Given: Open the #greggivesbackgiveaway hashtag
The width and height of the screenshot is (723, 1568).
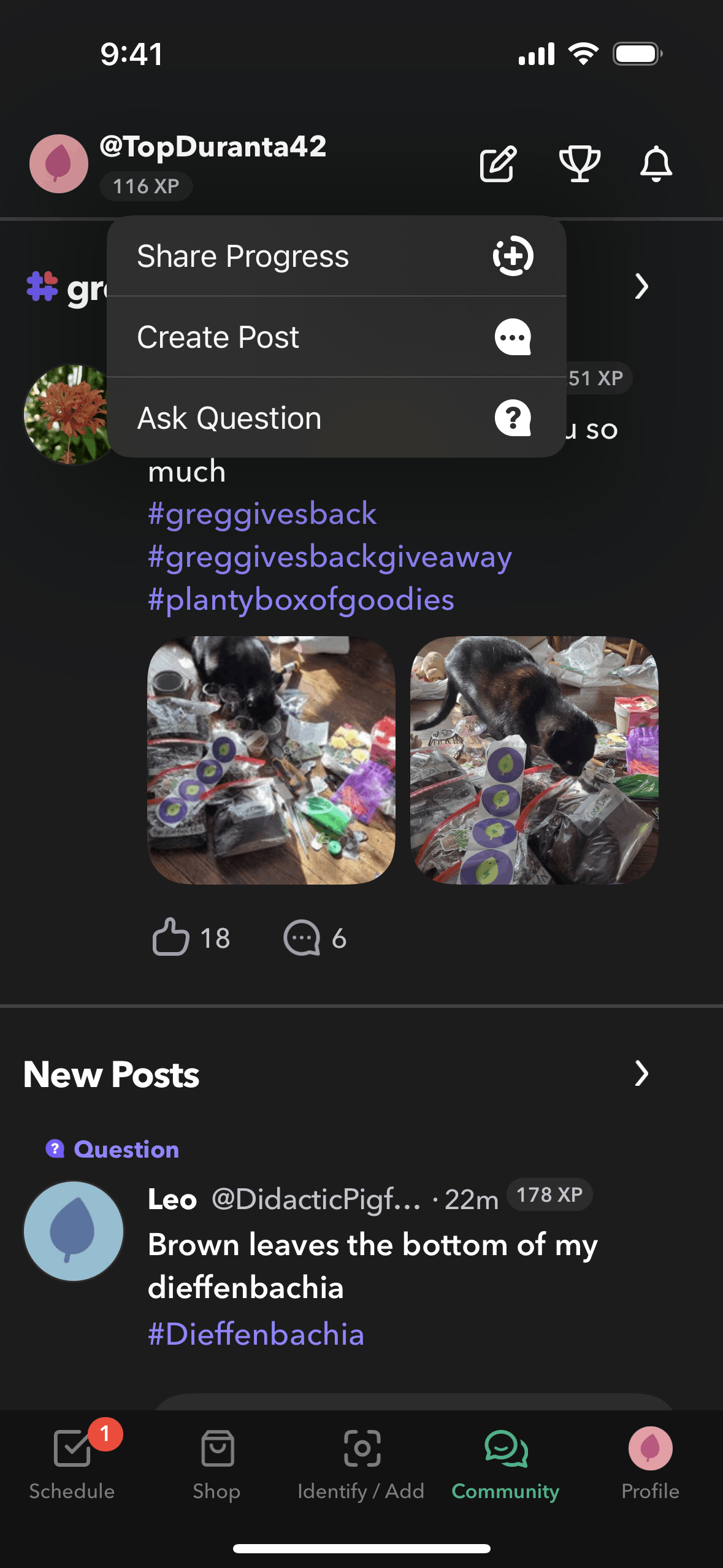Looking at the screenshot, I should tap(330, 557).
